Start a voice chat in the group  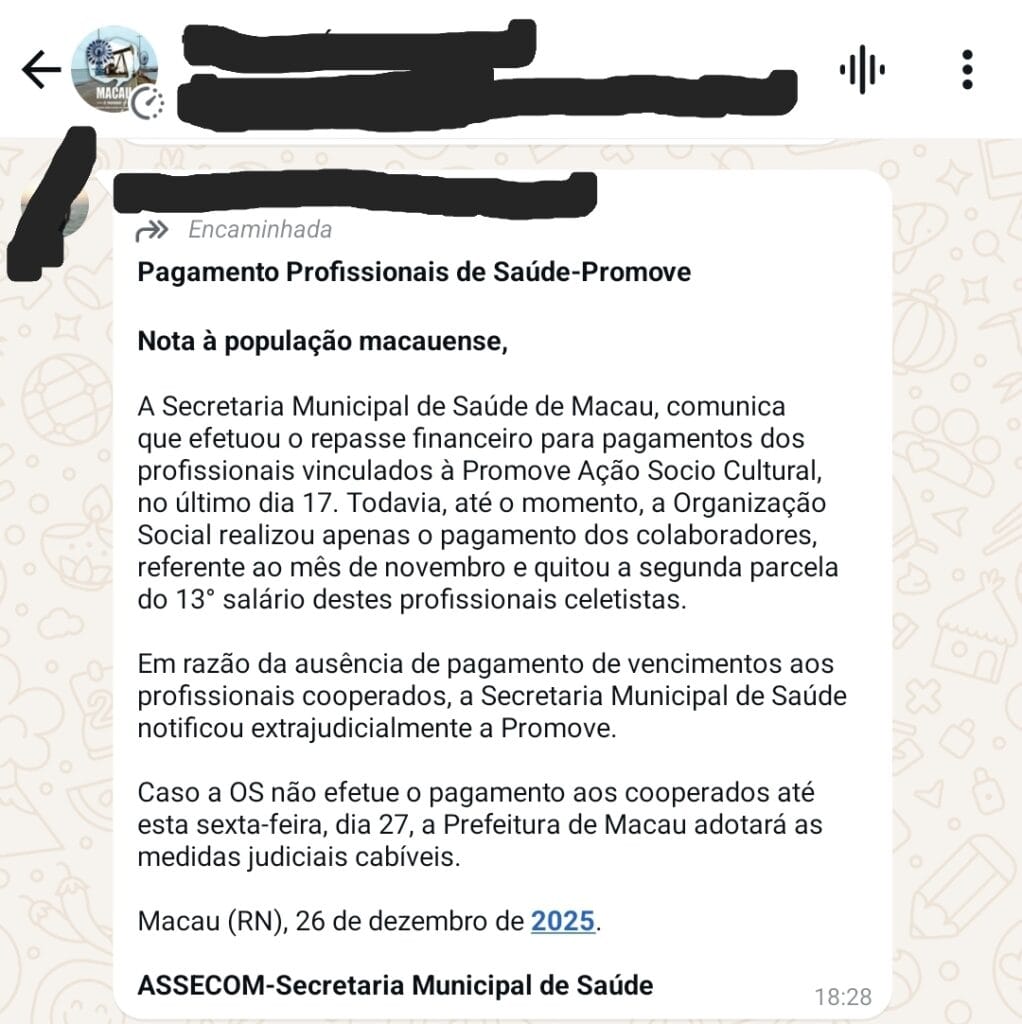coord(862,70)
